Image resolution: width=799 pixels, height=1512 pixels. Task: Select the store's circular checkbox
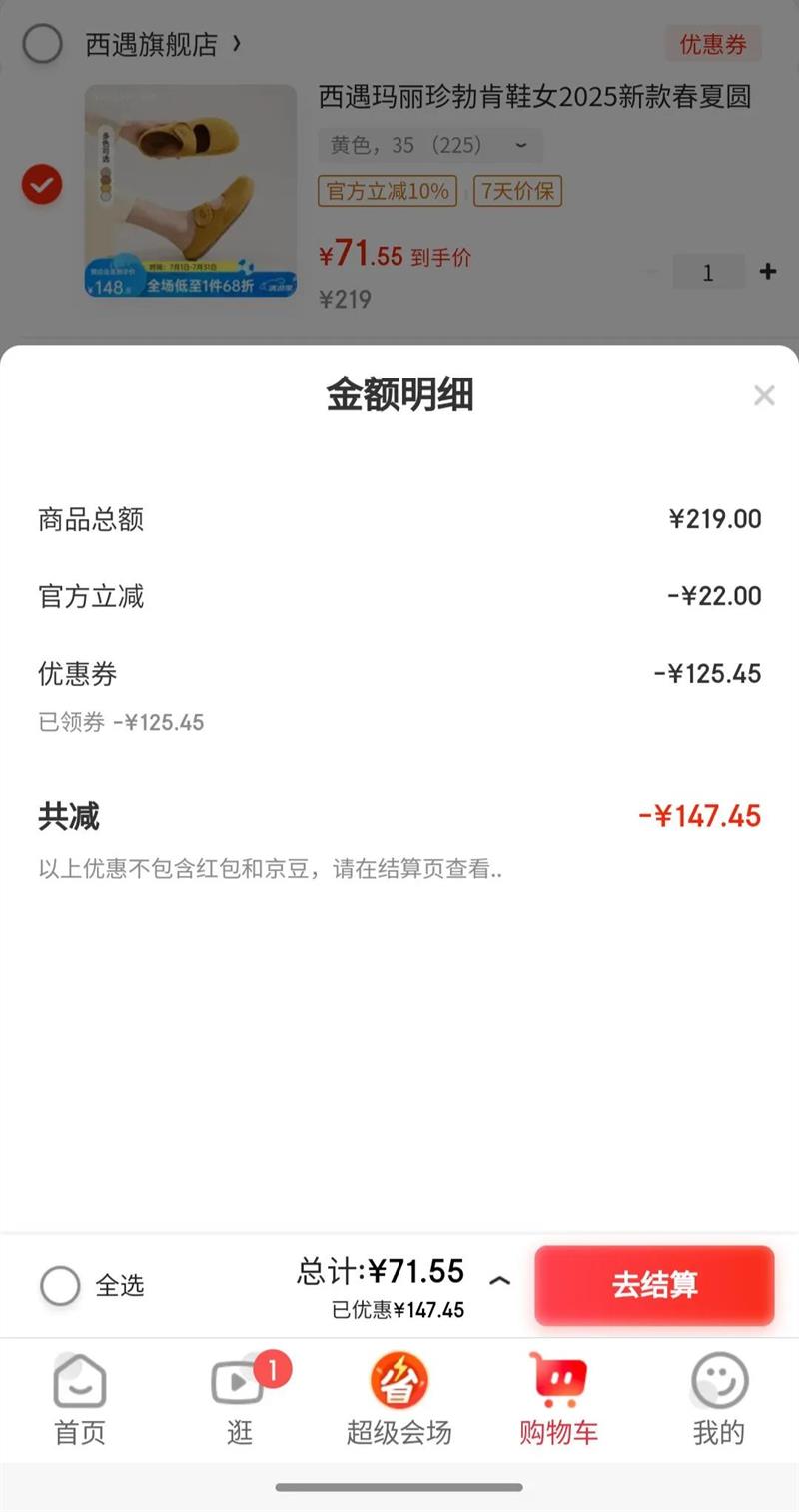41,44
